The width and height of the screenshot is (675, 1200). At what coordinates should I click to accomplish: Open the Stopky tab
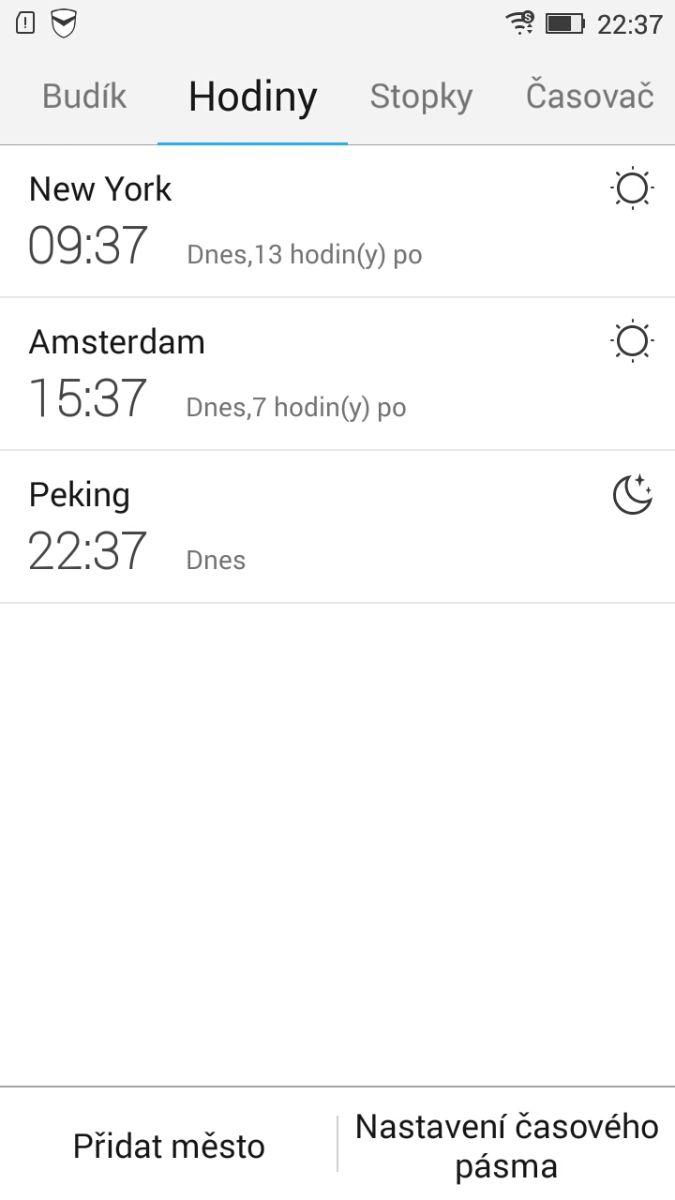click(421, 97)
